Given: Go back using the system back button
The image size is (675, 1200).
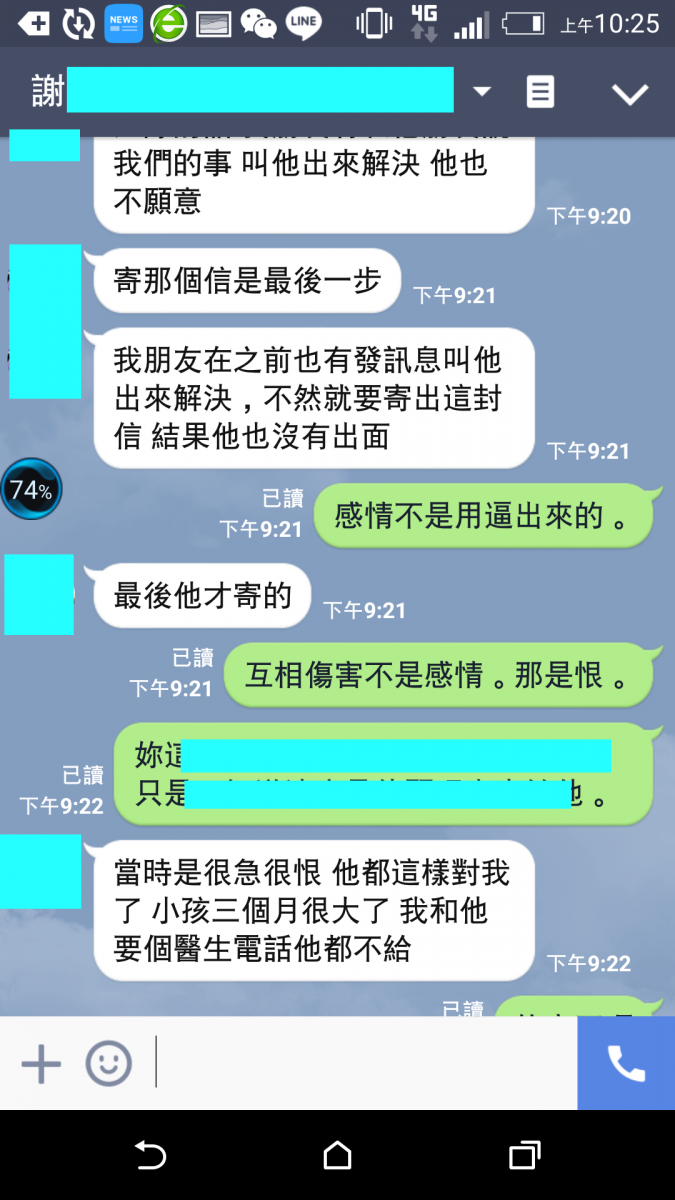Looking at the screenshot, I should pos(150,1156).
